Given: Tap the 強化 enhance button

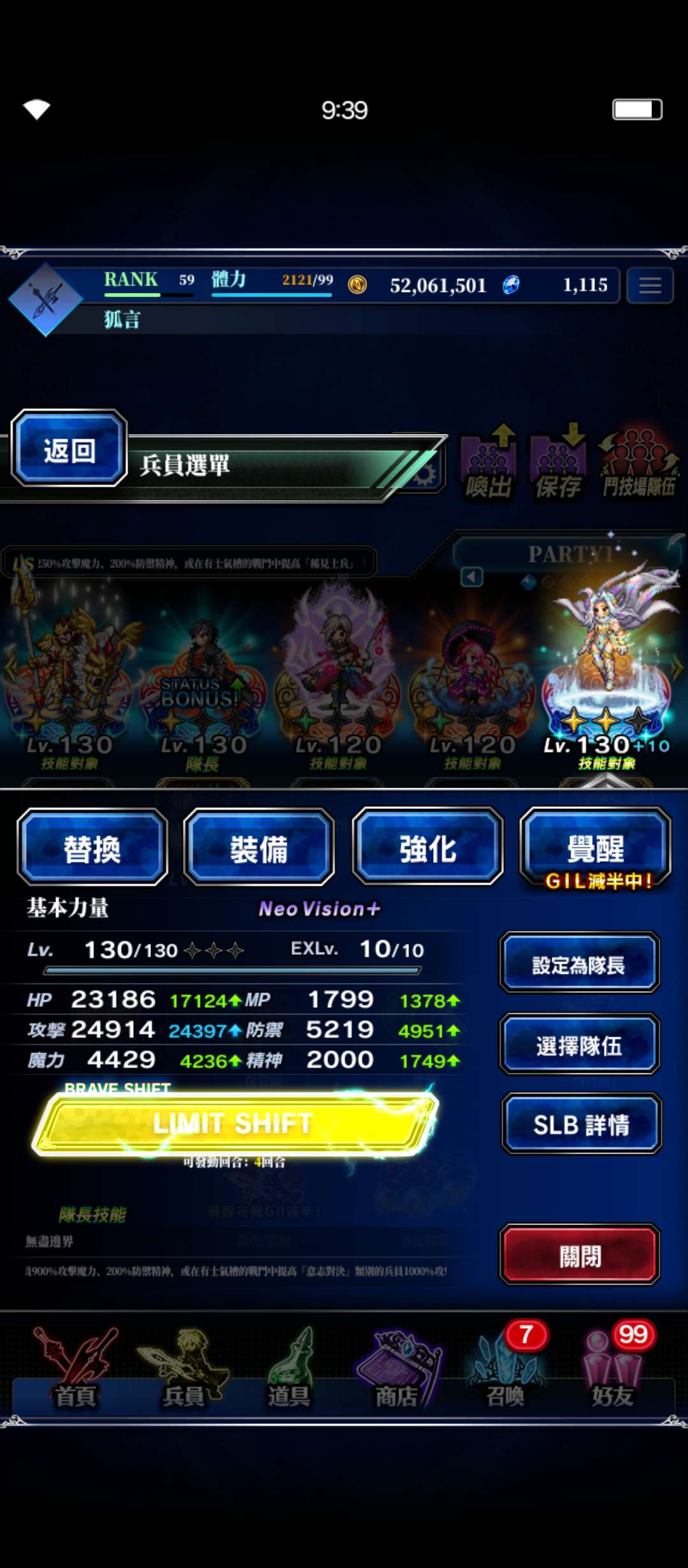Looking at the screenshot, I should click(427, 848).
